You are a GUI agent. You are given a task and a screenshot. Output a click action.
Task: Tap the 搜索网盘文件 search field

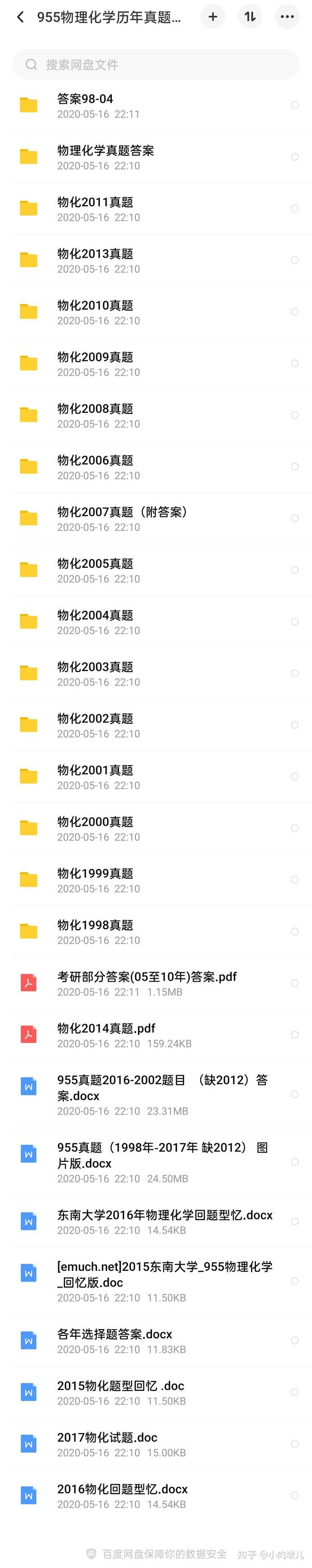coord(155,64)
